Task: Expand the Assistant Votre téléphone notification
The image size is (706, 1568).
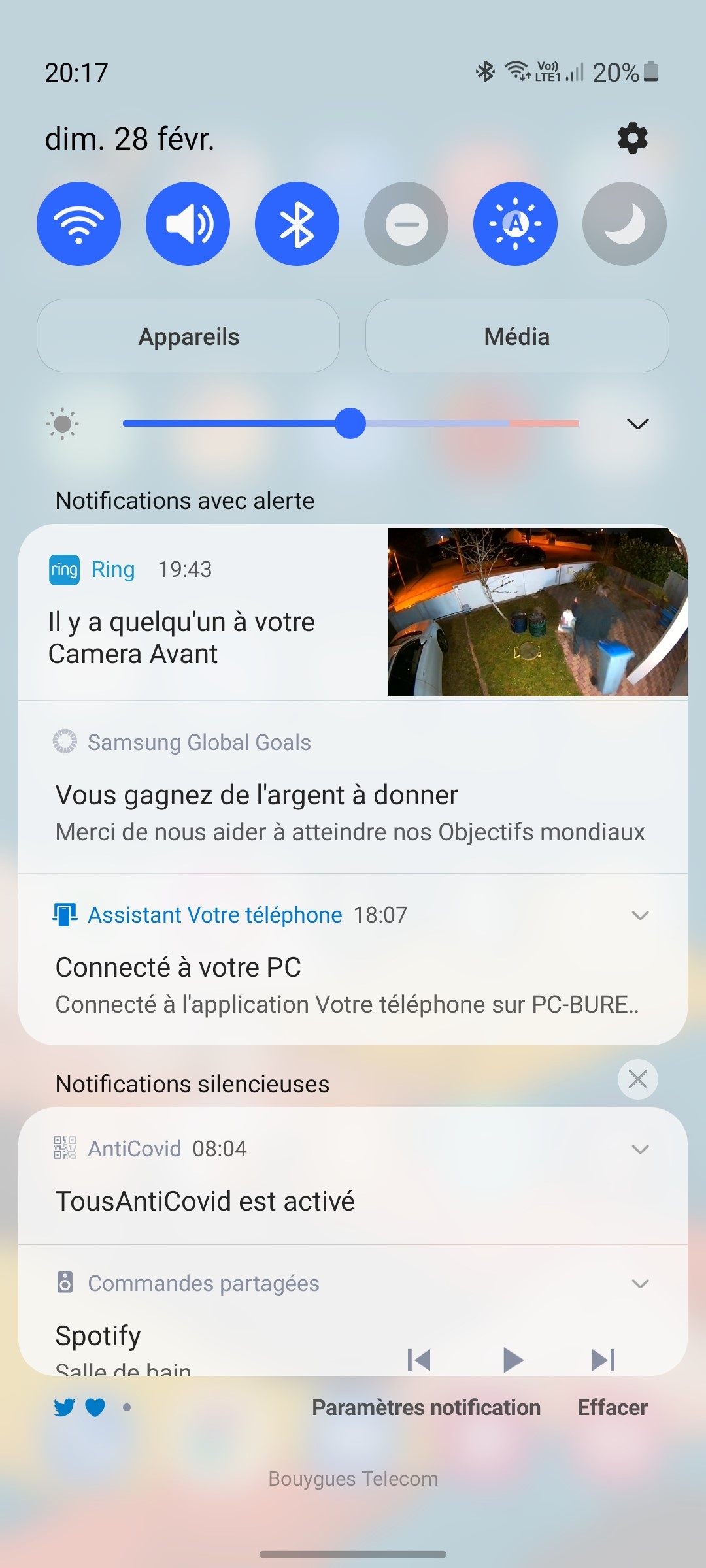Action: point(640,915)
